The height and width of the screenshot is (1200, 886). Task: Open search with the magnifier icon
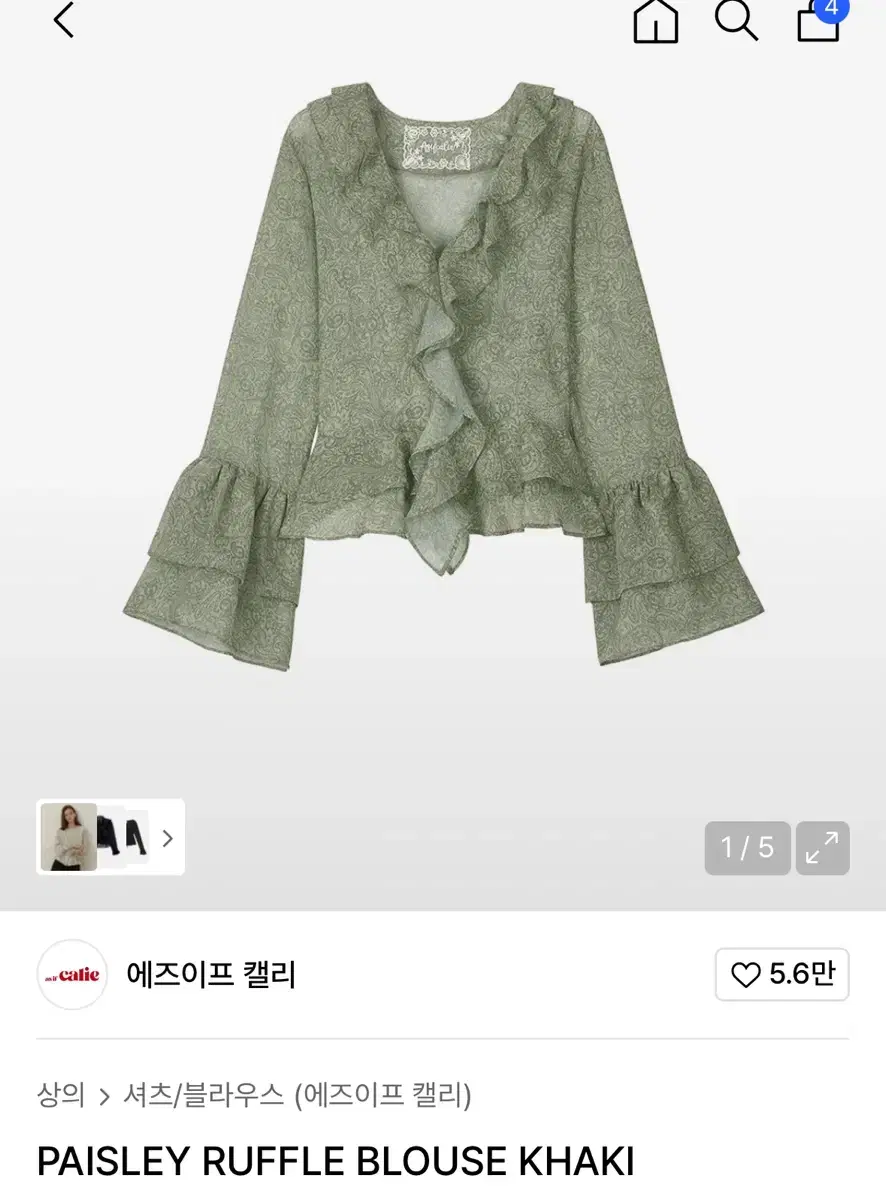[737, 22]
